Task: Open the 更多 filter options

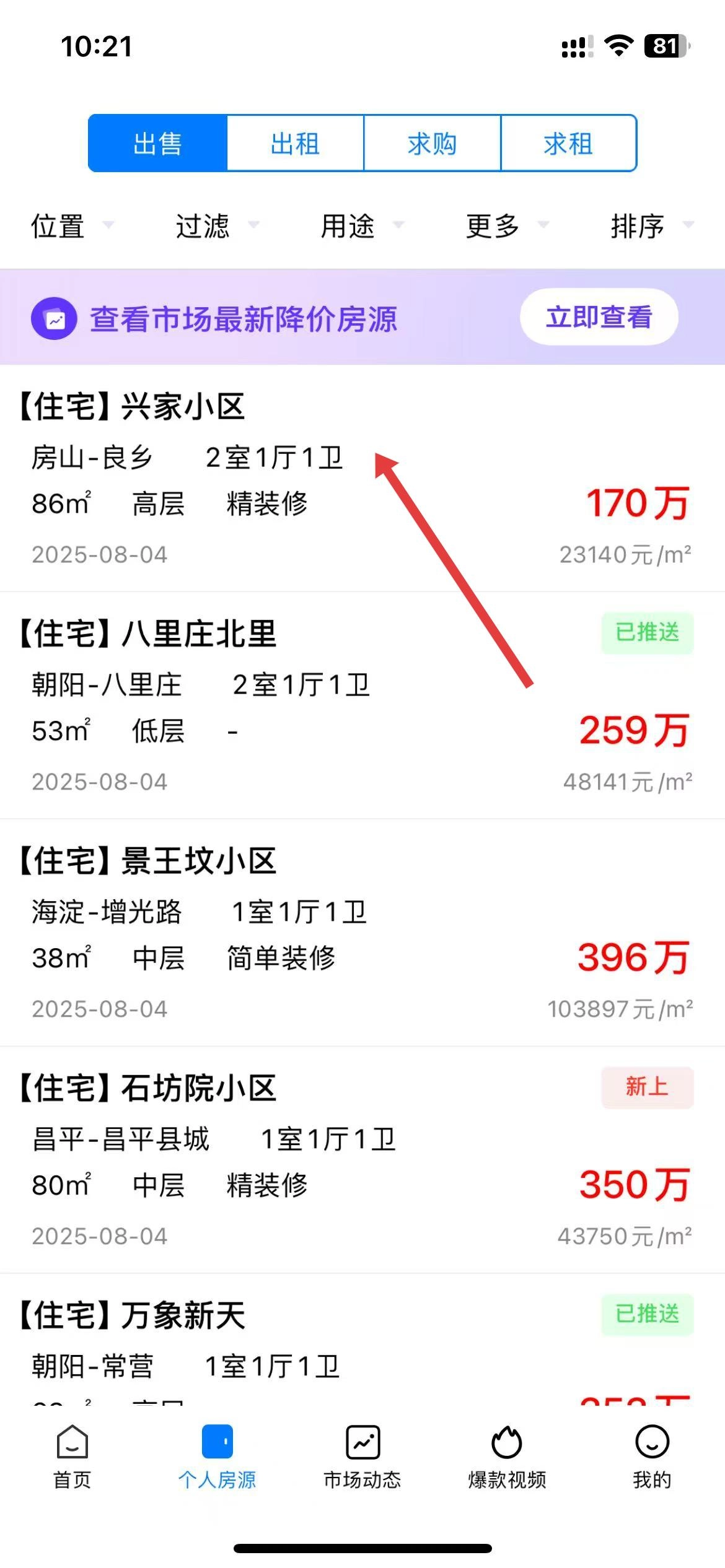Action: click(x=507, y=226)
